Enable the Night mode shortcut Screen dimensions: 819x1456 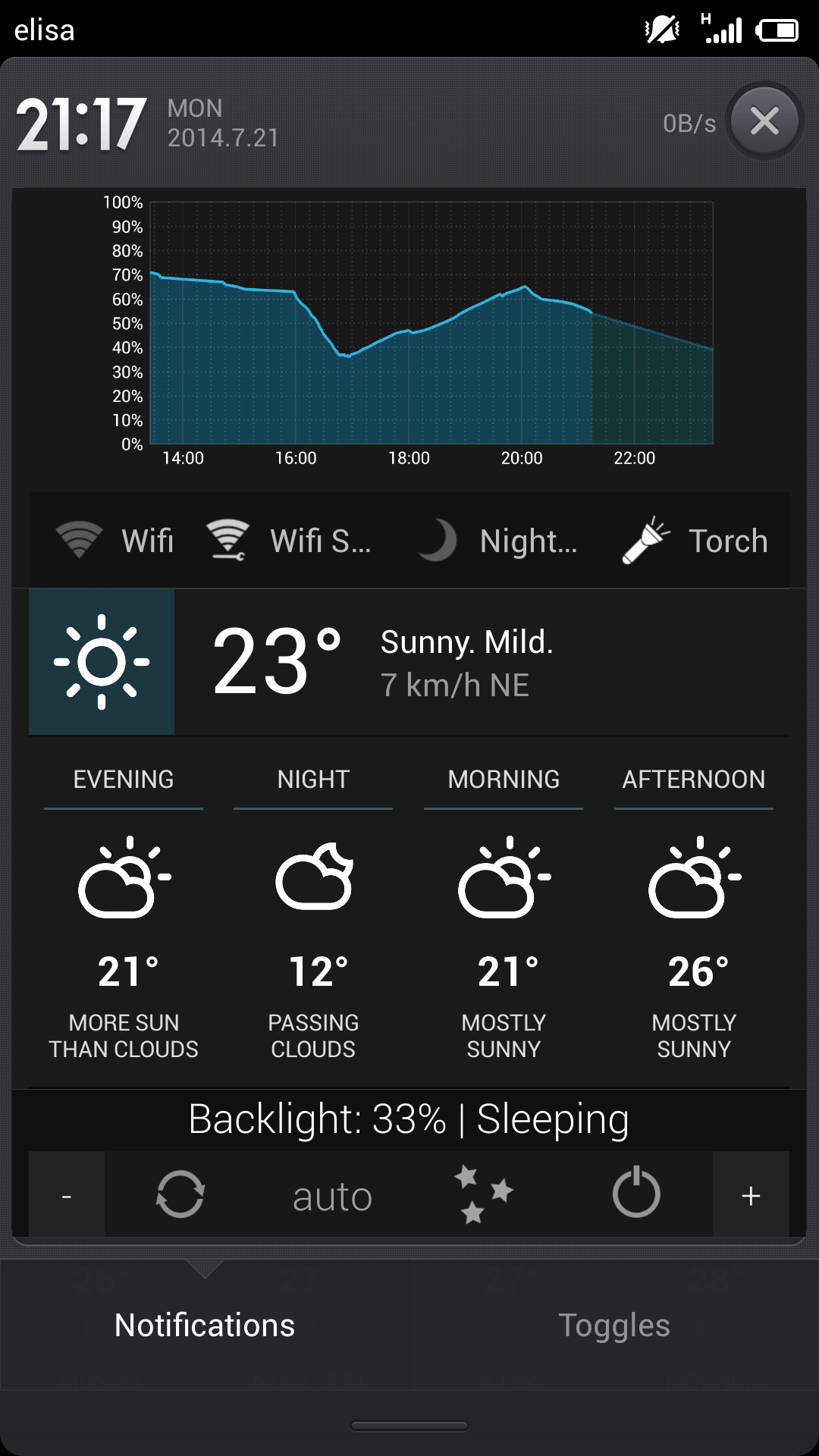498,541
